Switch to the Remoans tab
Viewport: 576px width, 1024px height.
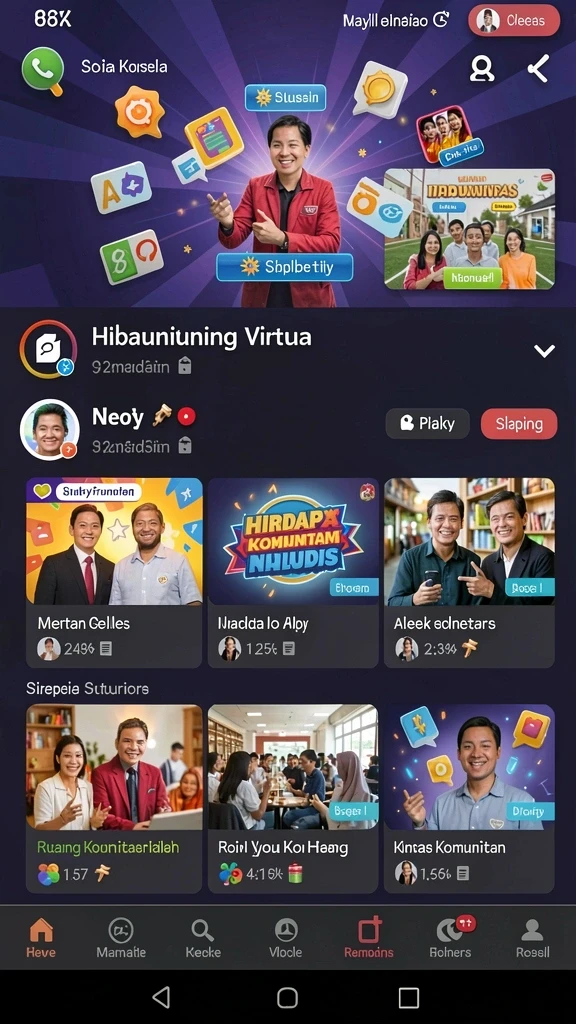pyautogui.click(x=369, y=937)
